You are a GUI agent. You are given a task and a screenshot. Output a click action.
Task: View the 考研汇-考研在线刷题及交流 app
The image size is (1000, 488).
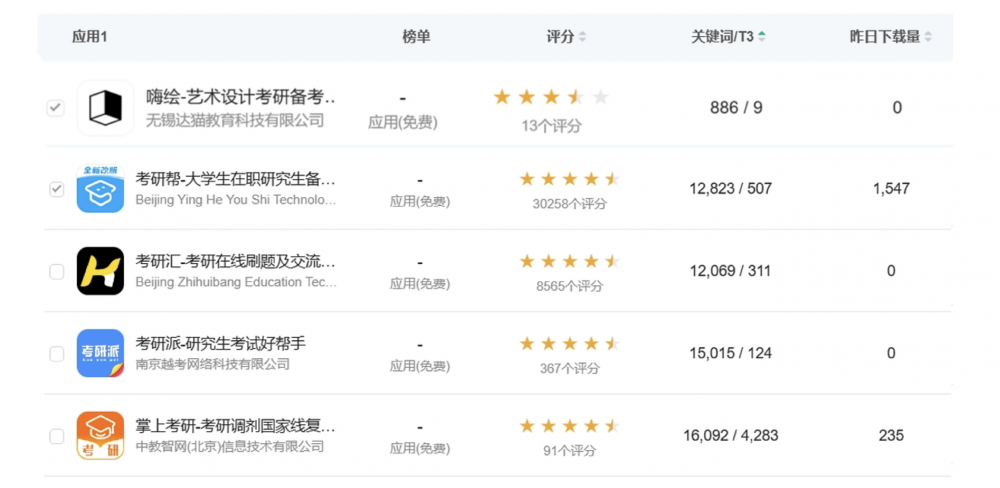point(235,261)
